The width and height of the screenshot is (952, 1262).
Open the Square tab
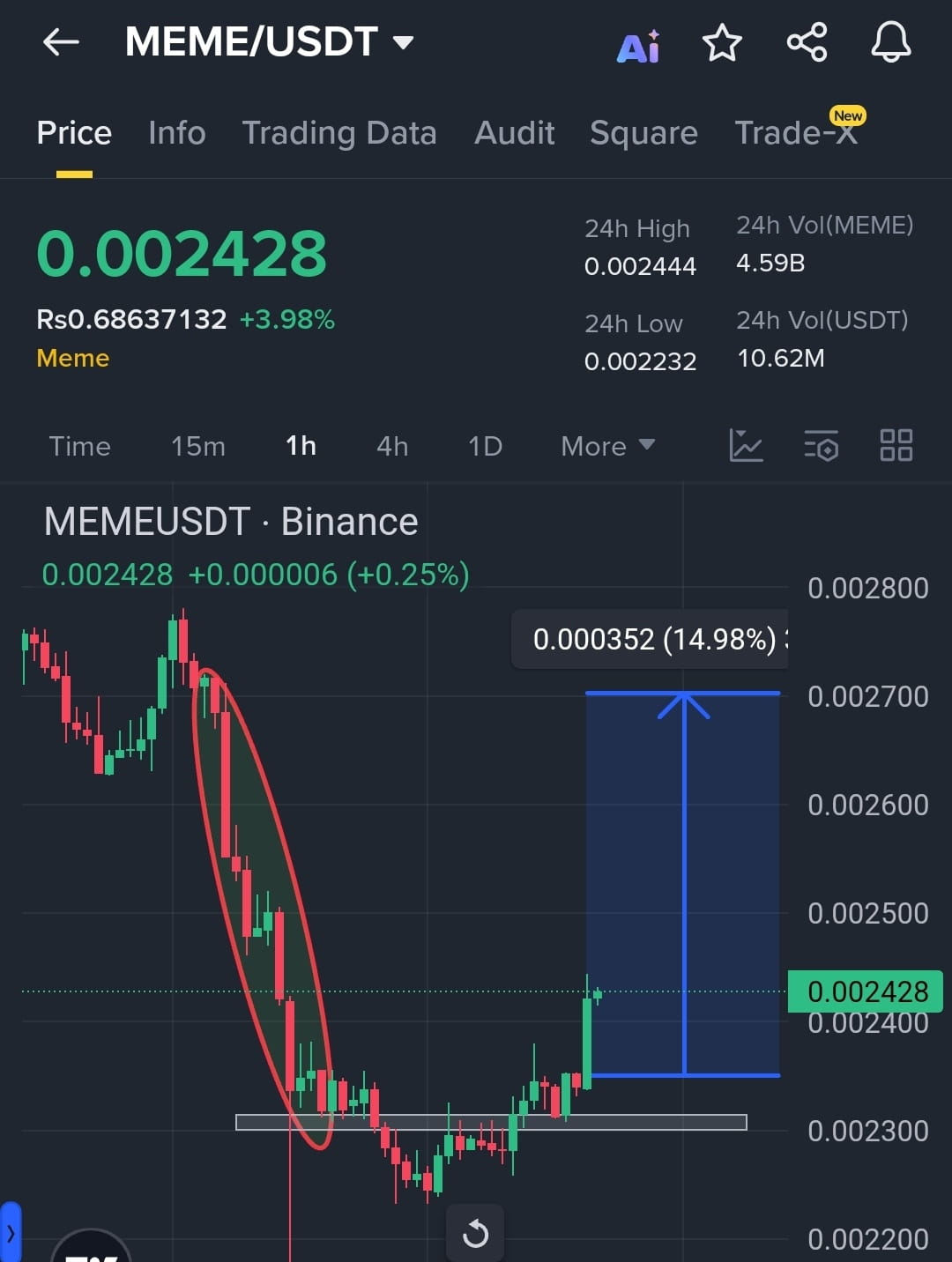click(643, 133)
